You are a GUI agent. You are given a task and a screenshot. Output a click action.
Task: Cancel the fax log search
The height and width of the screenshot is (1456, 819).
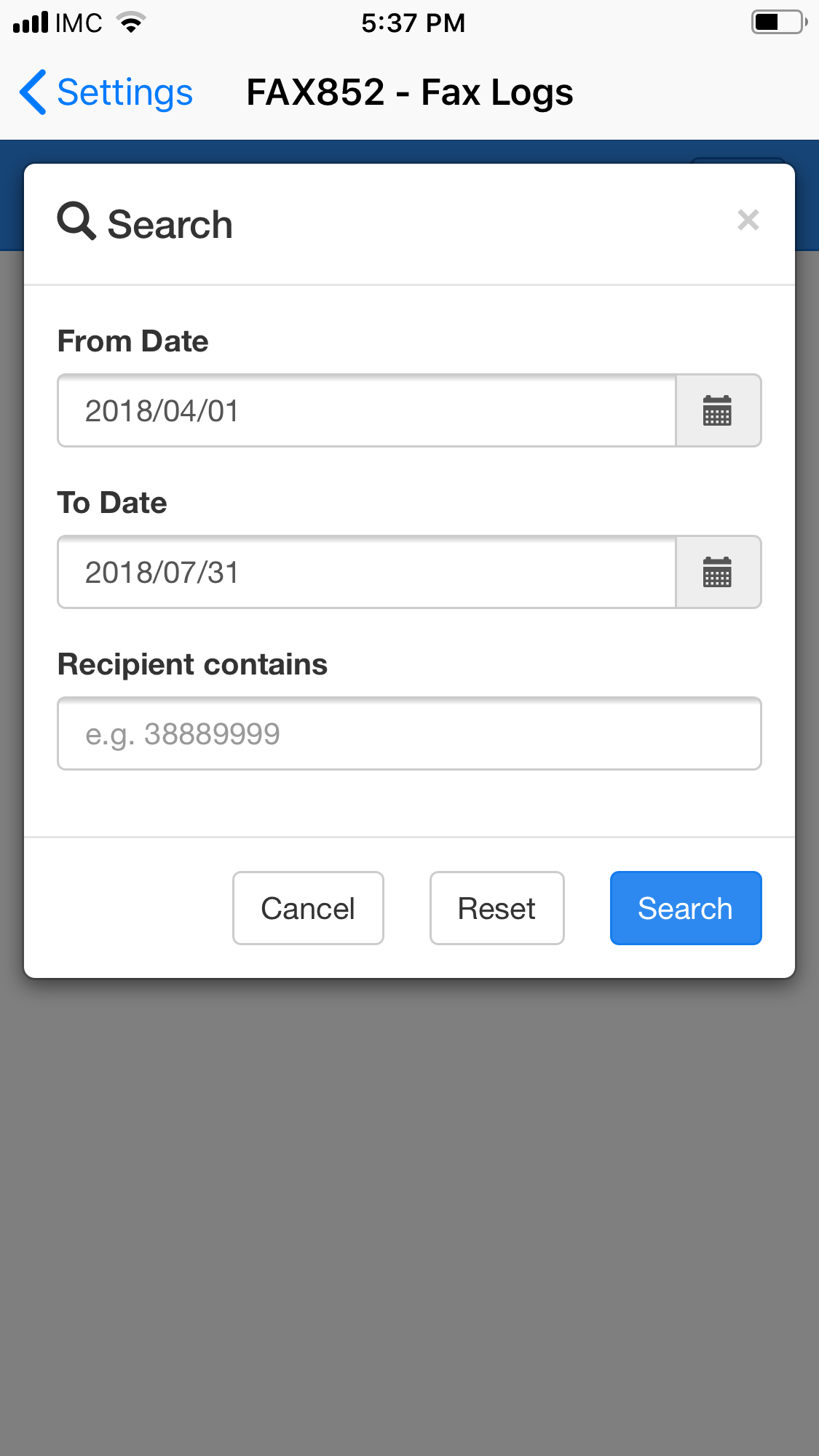tap(308, 908)
